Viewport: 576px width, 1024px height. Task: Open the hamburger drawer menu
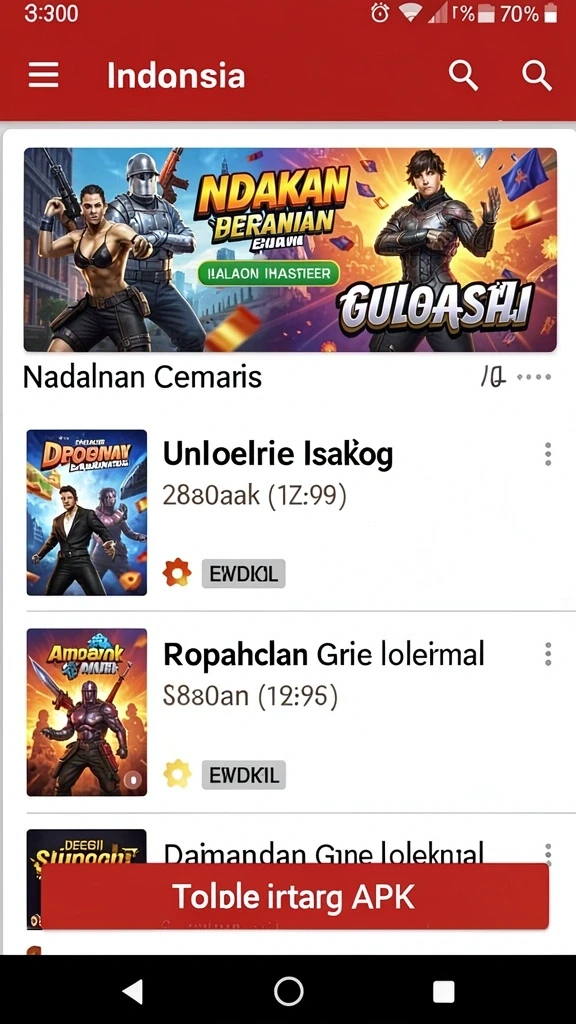tap(43, 75)
